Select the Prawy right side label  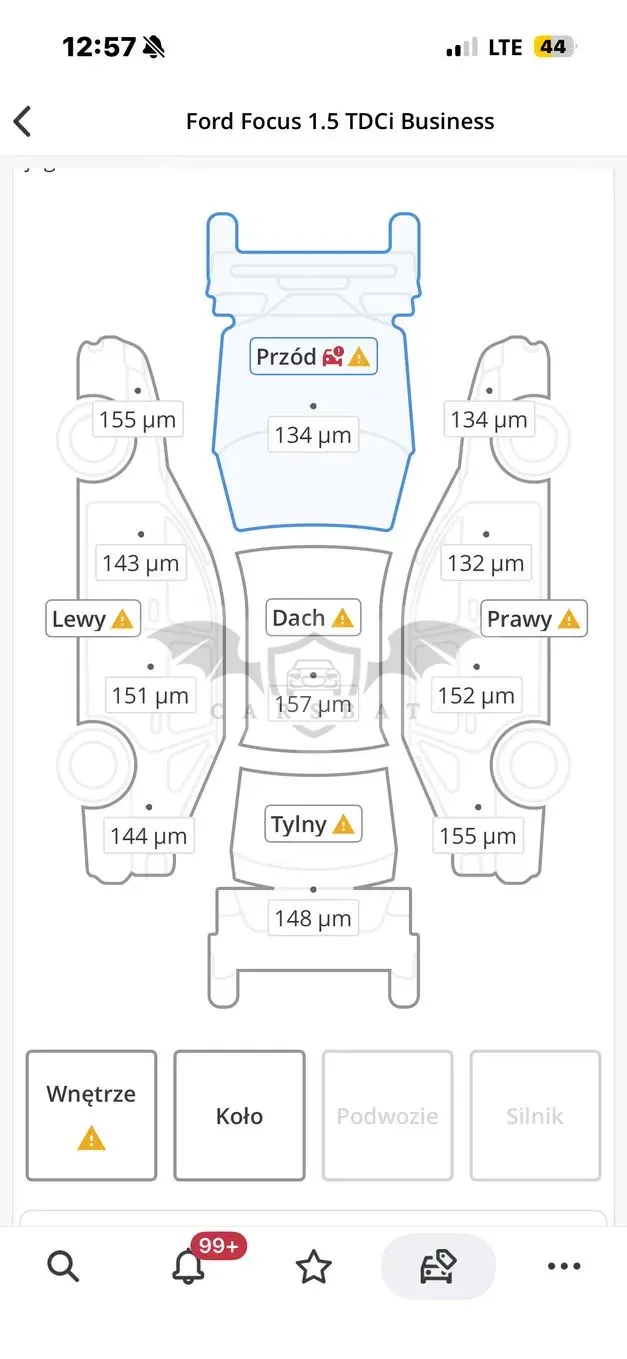click(533, 619)
